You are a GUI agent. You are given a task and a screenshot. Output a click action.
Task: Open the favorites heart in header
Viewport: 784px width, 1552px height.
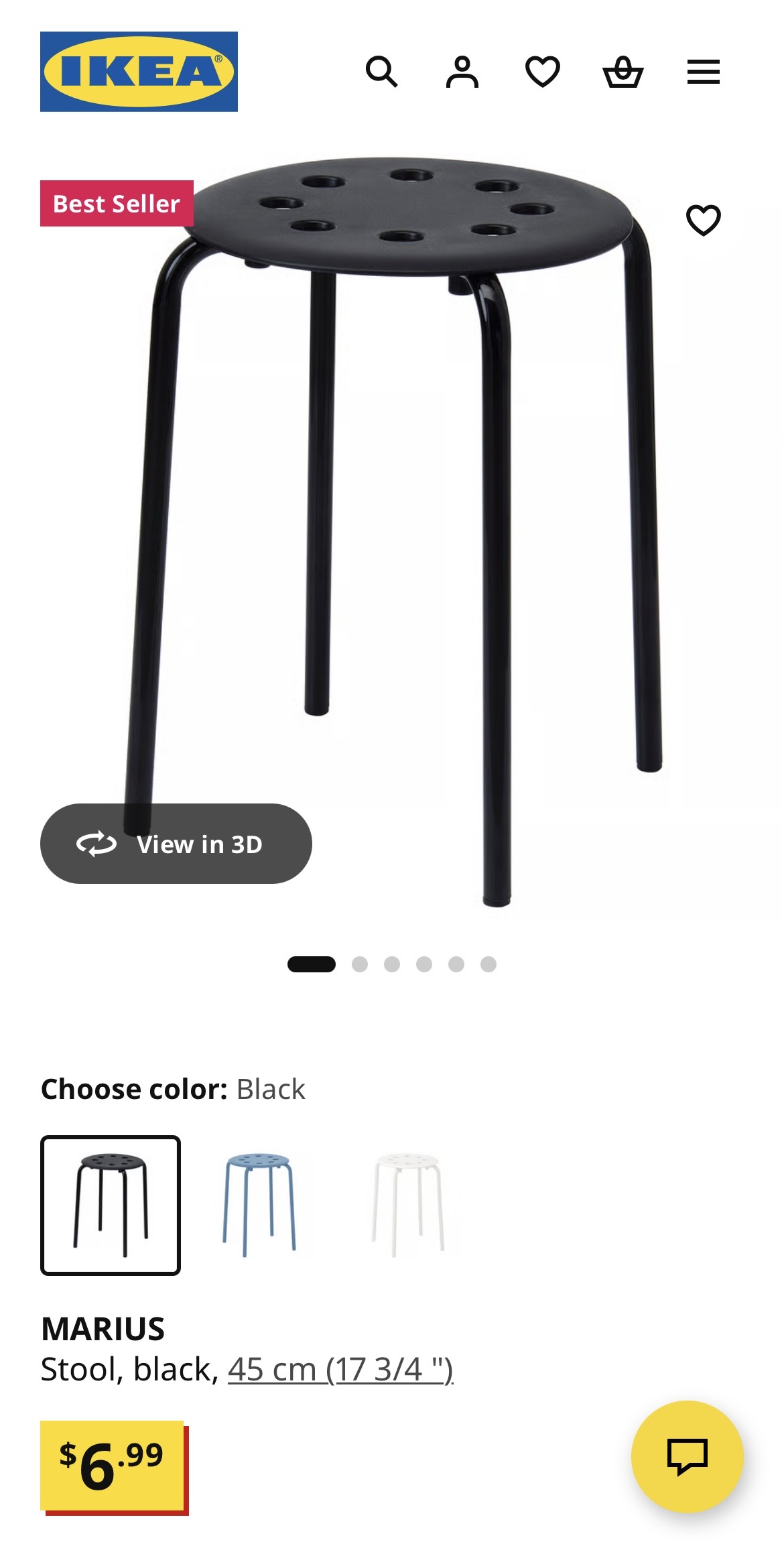coord(542,72)
